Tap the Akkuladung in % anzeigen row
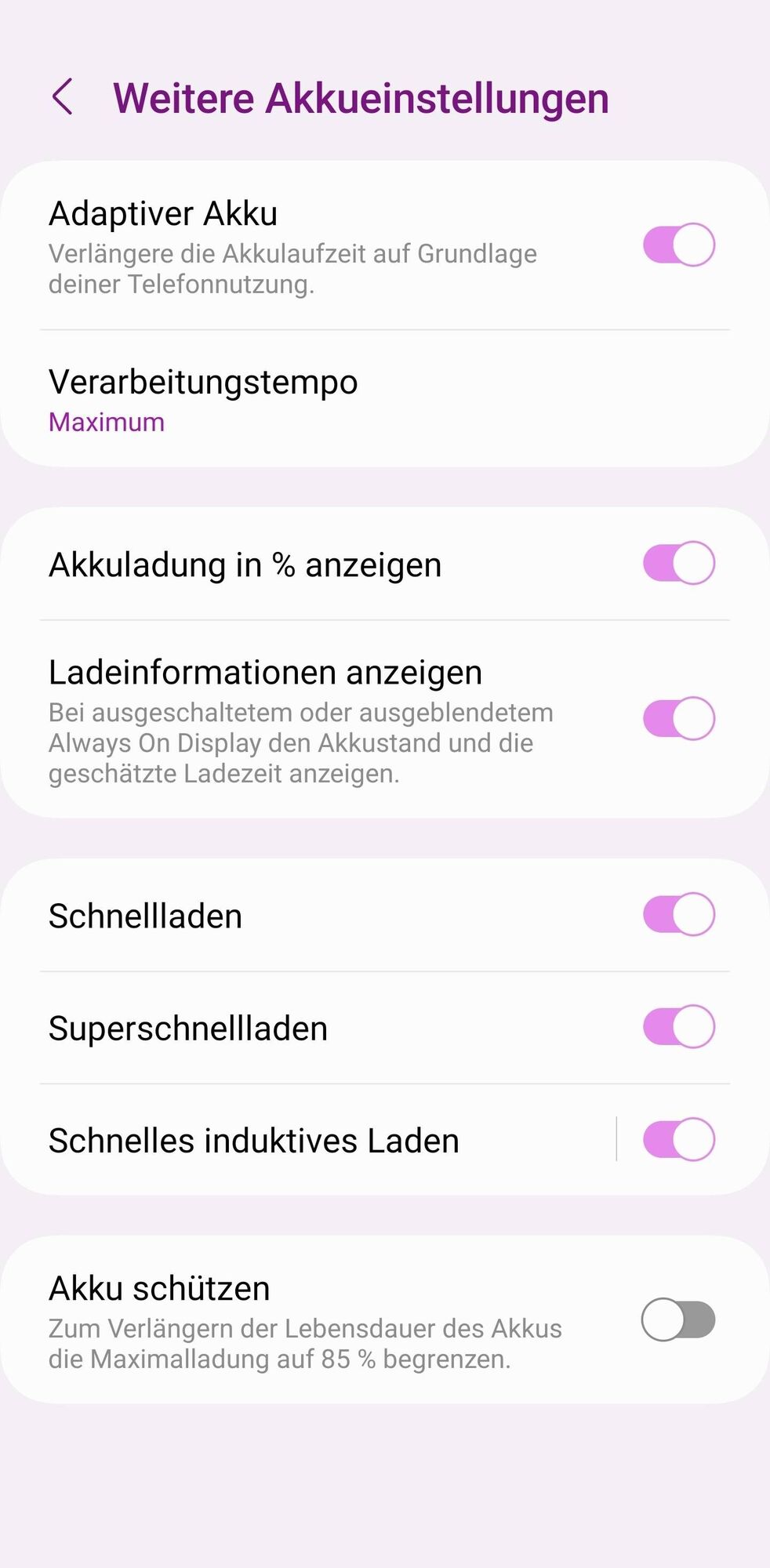Image resolution: width=770 pixels, height=1568 pixels. pyautogui.click(x=245, y=563)
